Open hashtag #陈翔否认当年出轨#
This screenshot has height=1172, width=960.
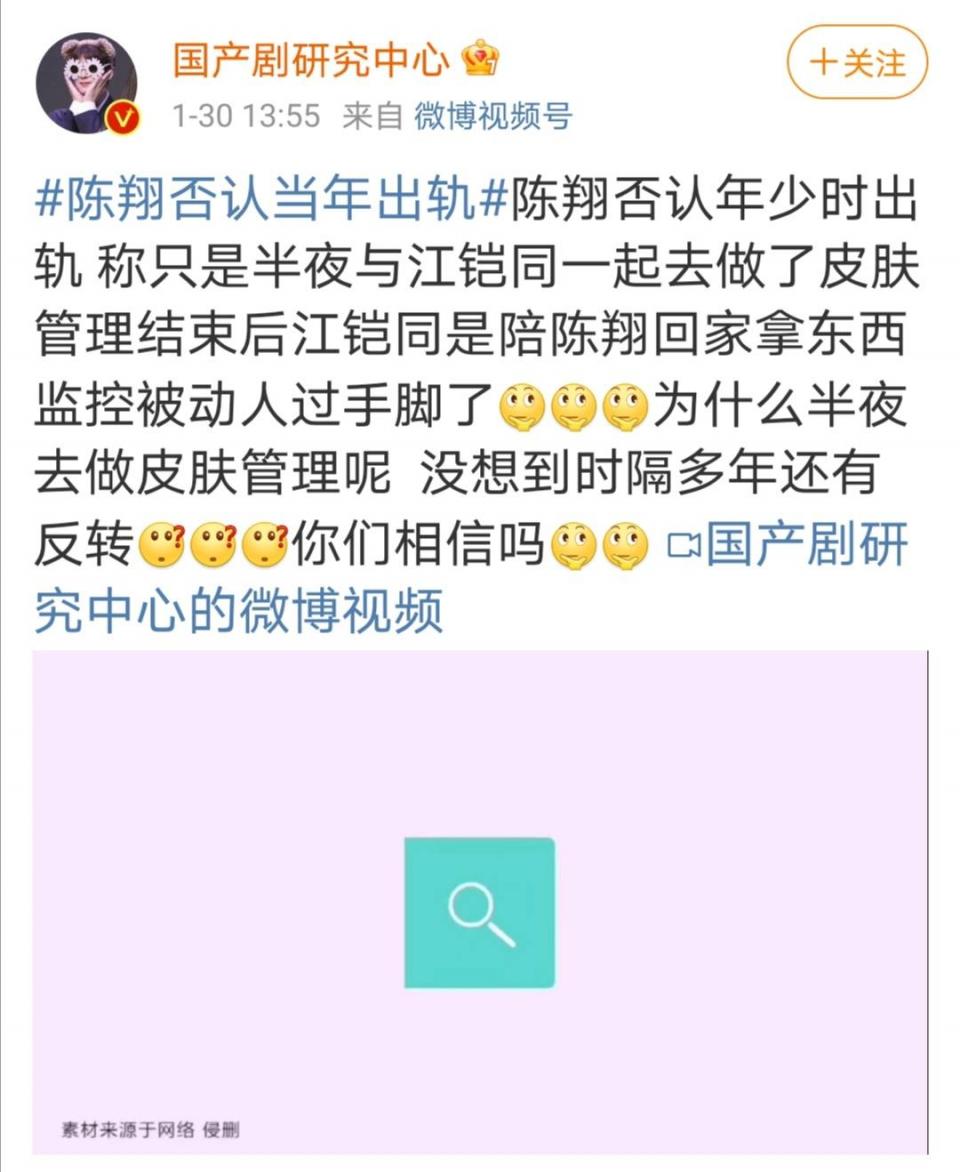click(268, 202)
